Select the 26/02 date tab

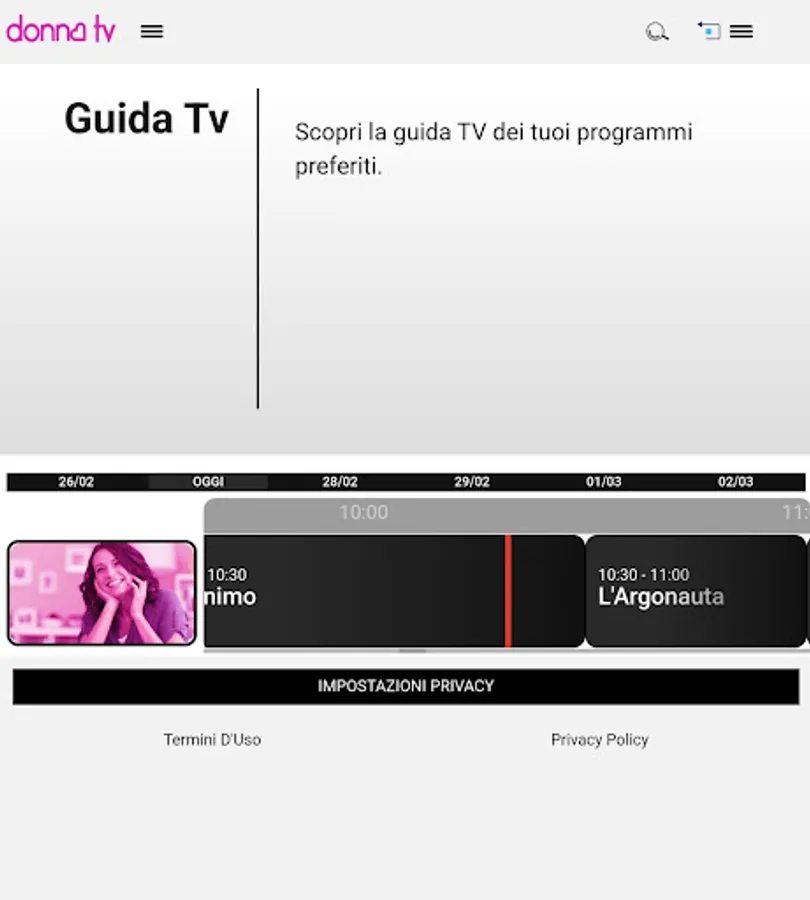[x=76, y=481]
